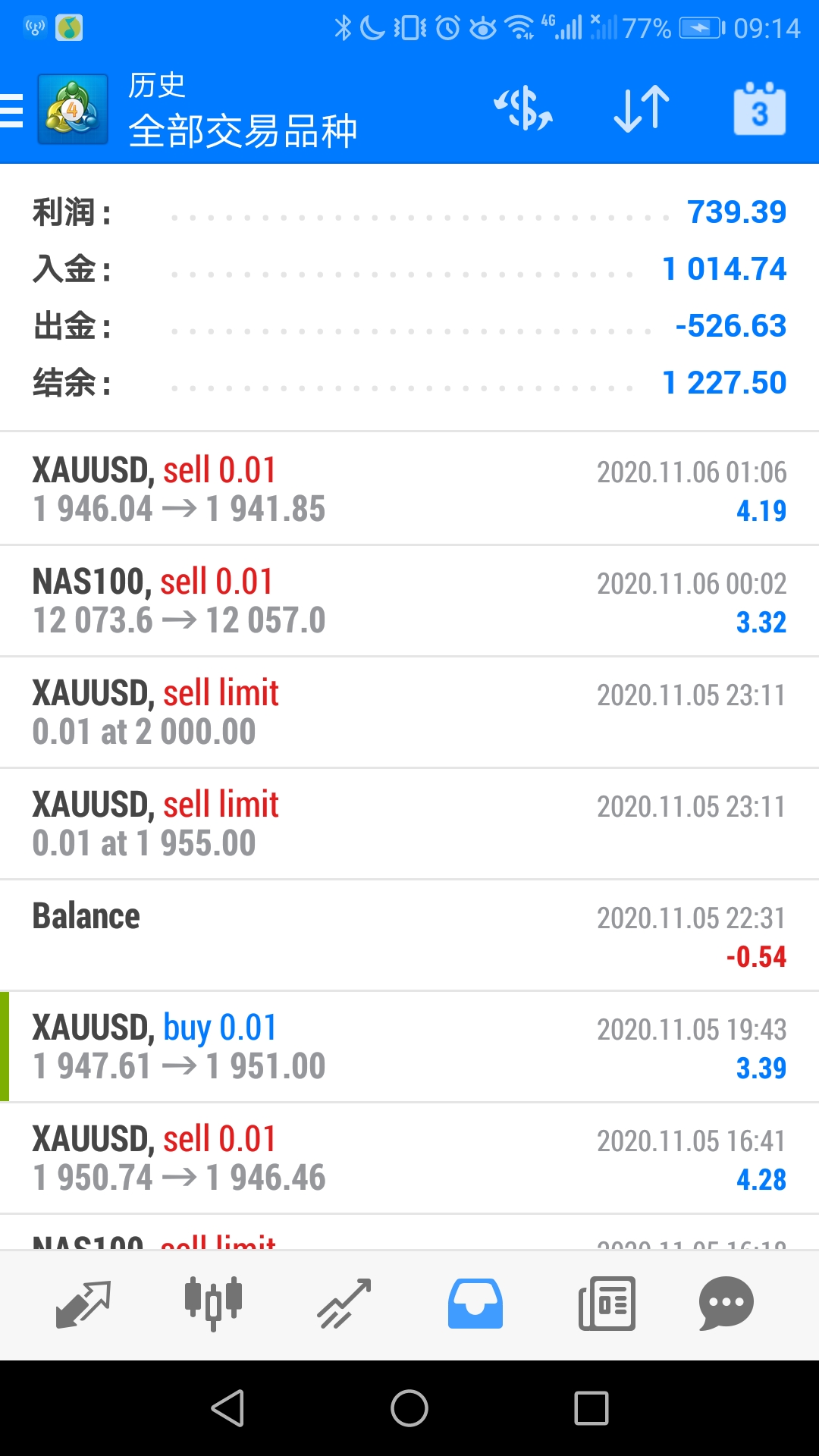Viewport: 819px width, 1456px height.
Task: Switch to the Trade tab with trend arrow
Action: pos(344,1304)
